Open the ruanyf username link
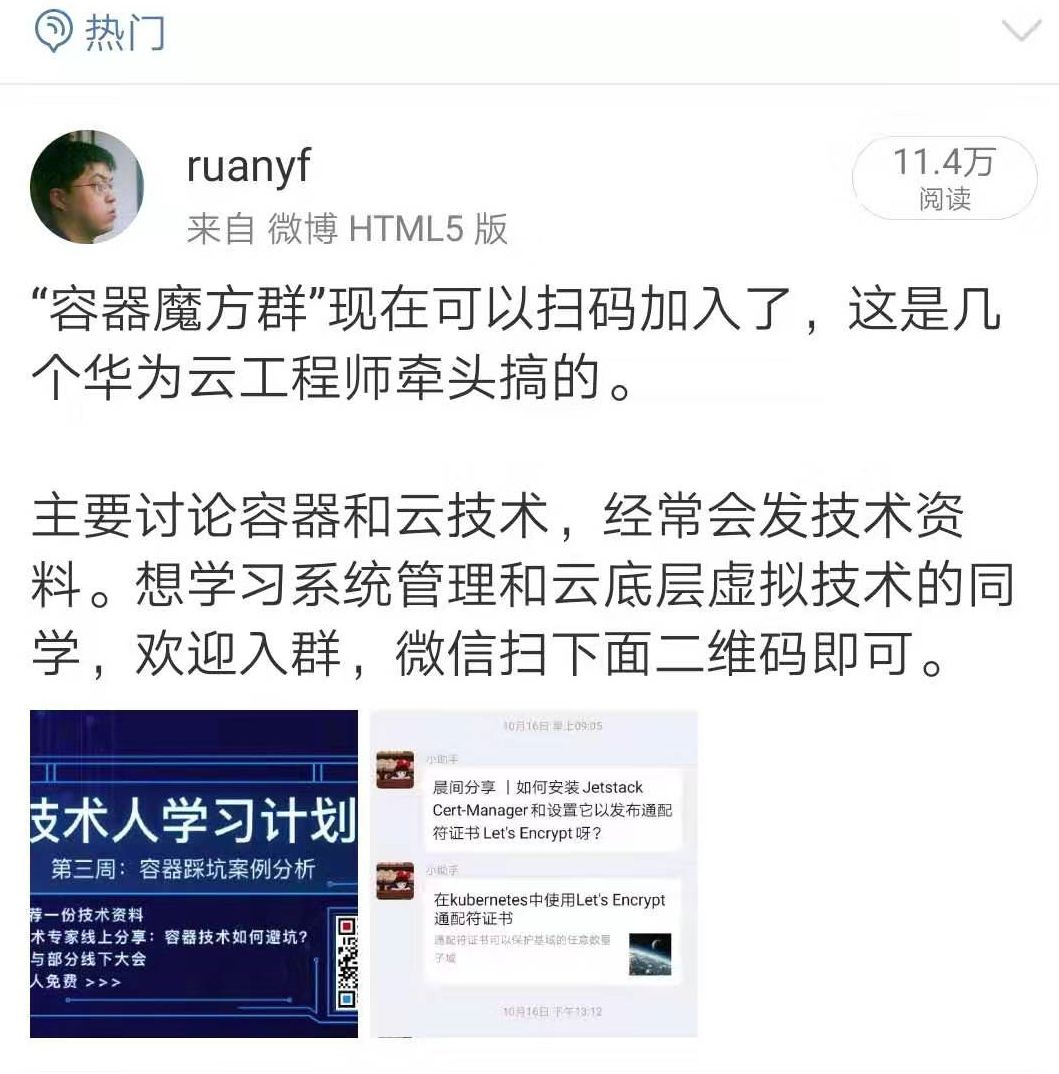Viewport: 1059px width, 1074px height. click(249, 166)
